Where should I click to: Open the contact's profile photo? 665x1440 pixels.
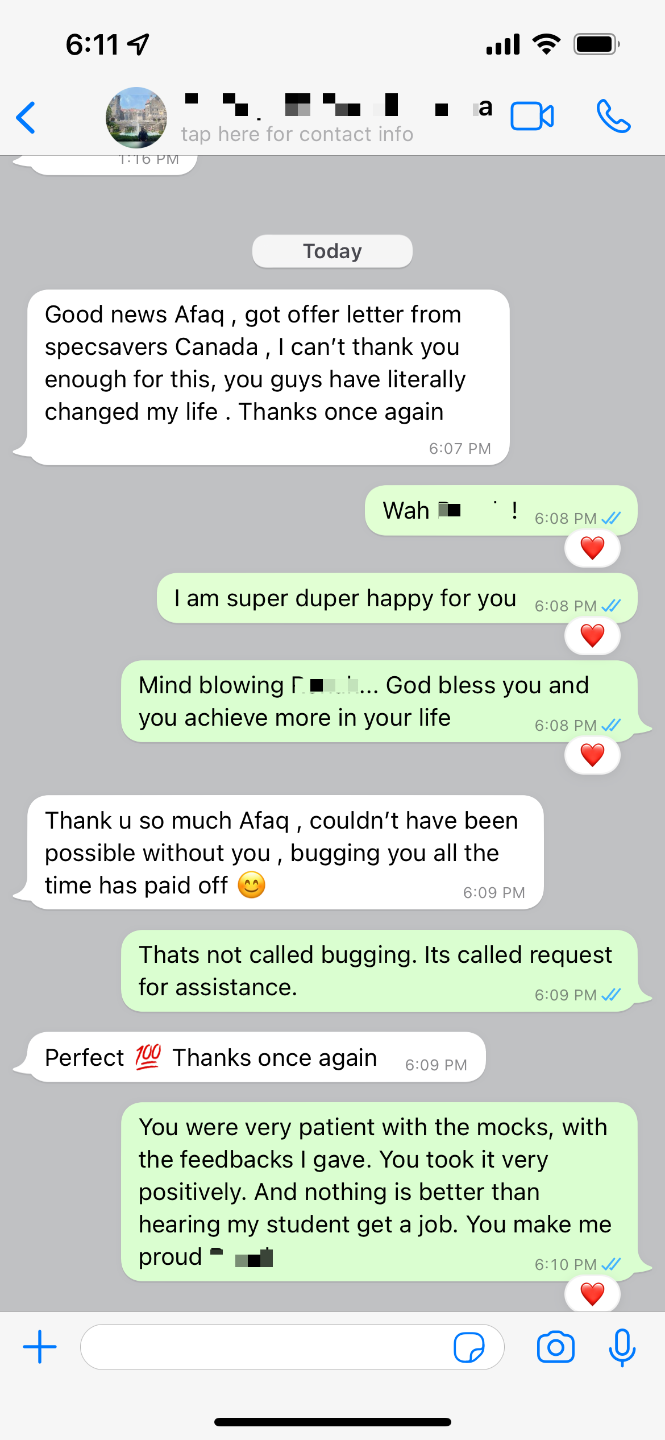pos(137,118)
